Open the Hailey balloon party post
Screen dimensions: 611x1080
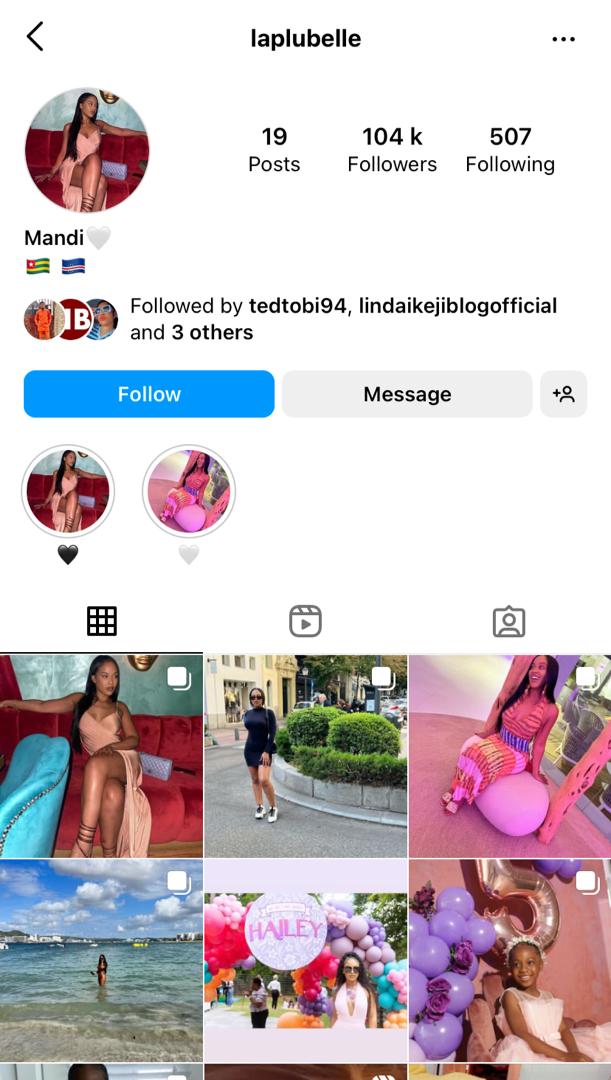pos(305,960)
